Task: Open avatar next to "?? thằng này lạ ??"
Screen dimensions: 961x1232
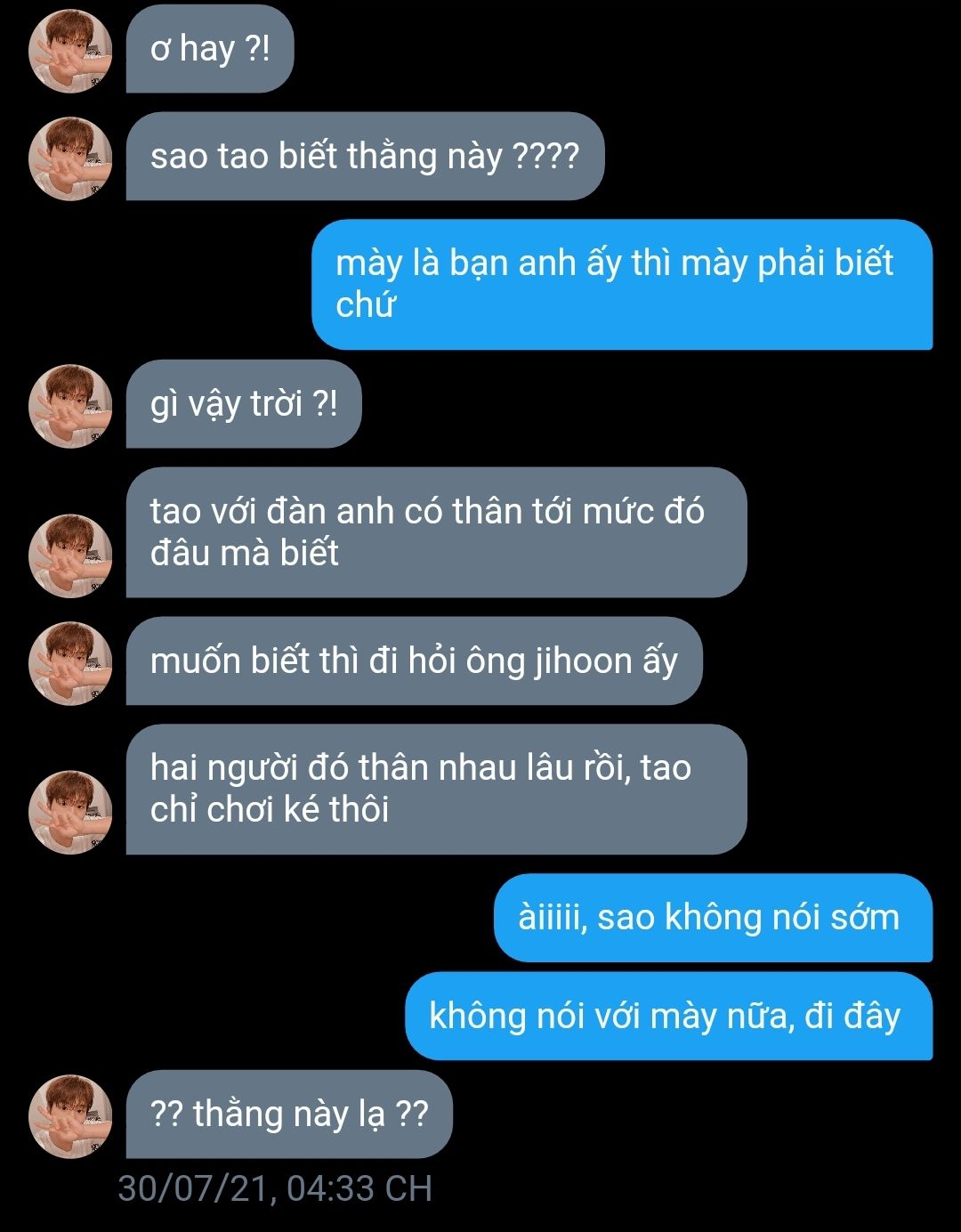Action: point(70,1116)
